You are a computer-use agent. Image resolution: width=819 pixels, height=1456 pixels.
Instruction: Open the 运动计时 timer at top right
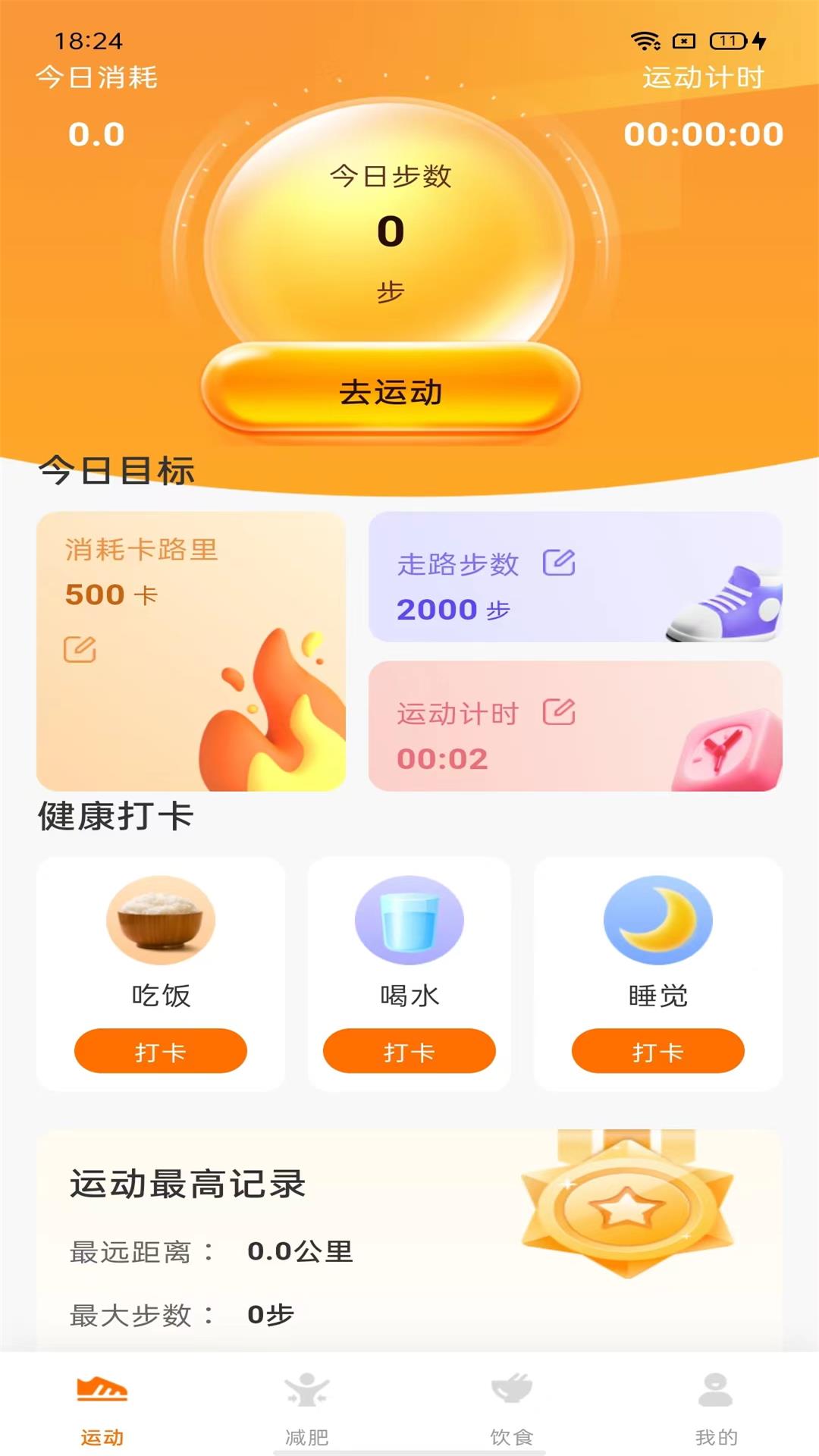704,106
